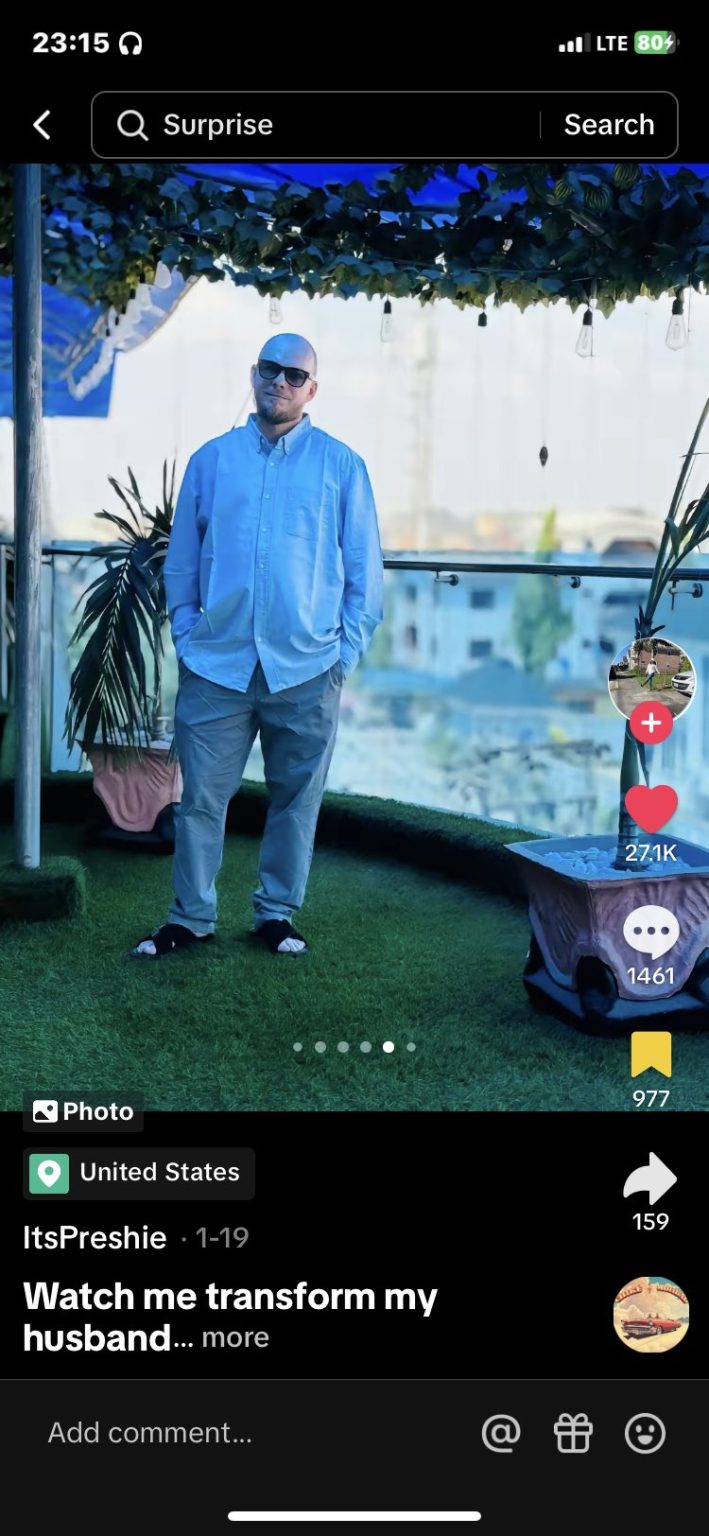The image size is (709, 1536).
Task: Expand the caption with more
Action: 235,1338
